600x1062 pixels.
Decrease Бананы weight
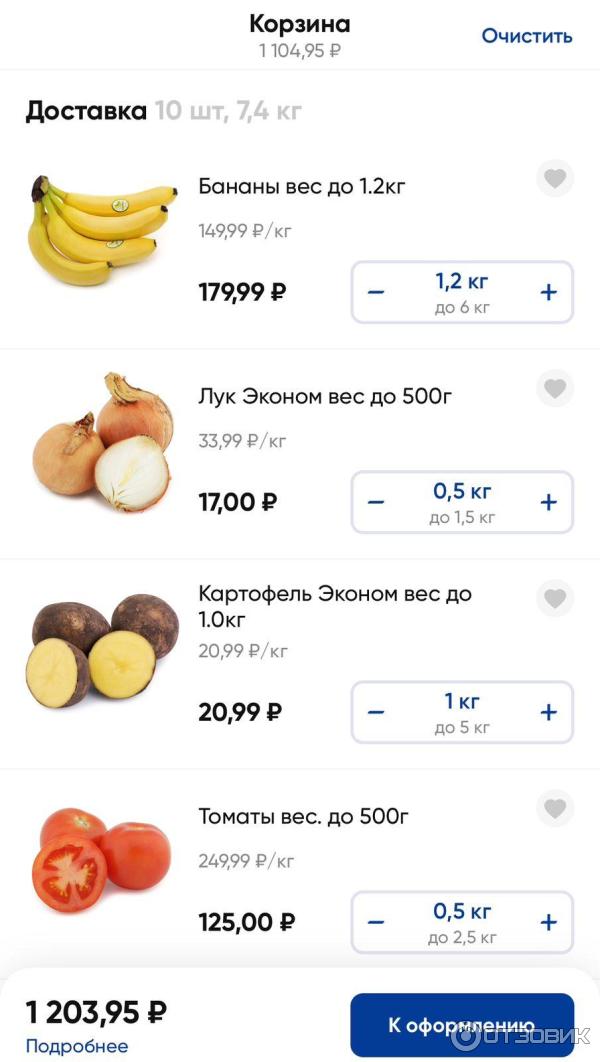376,292
